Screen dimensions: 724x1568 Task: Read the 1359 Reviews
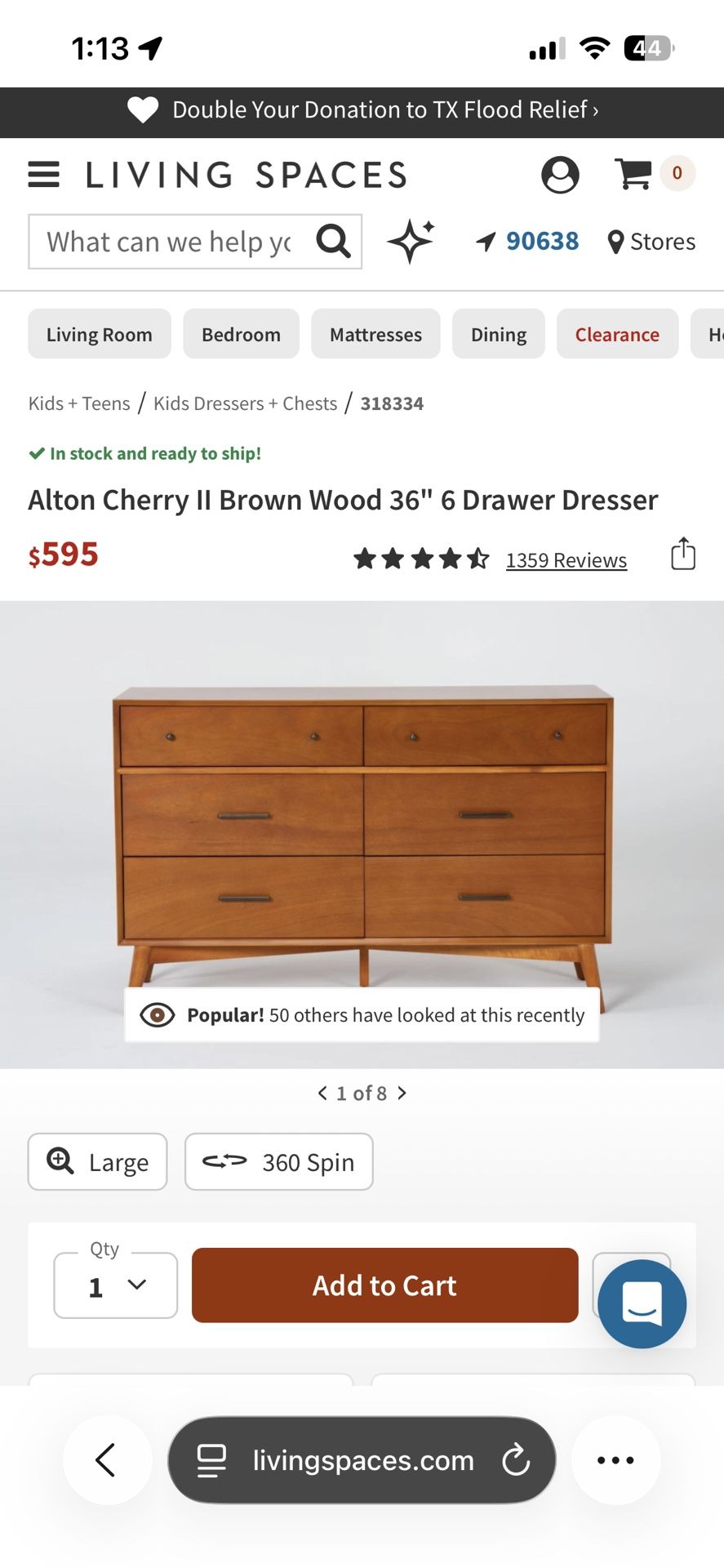click(x=566, y=560)
